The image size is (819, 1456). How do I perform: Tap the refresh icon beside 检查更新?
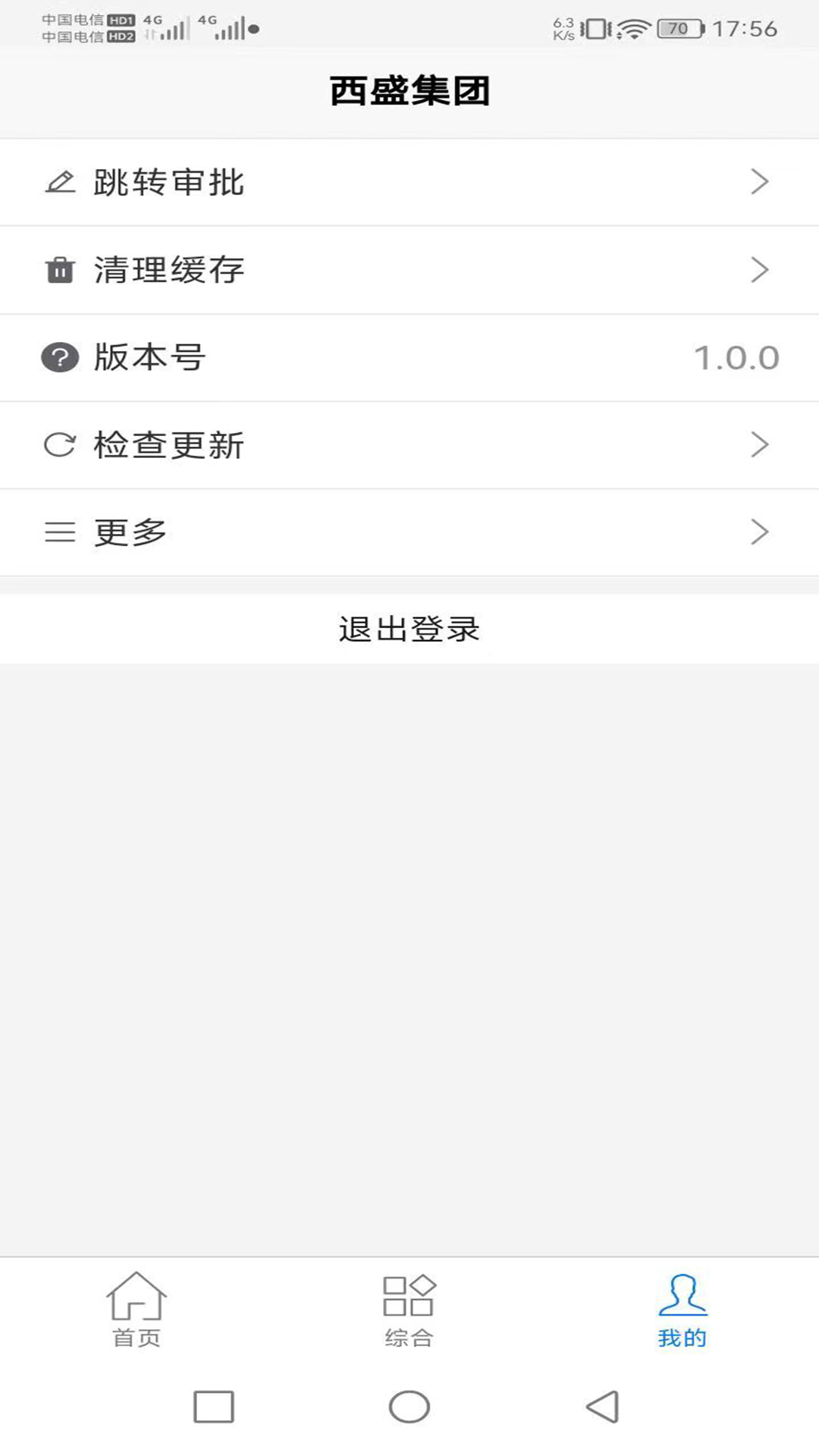coord(61,444)
